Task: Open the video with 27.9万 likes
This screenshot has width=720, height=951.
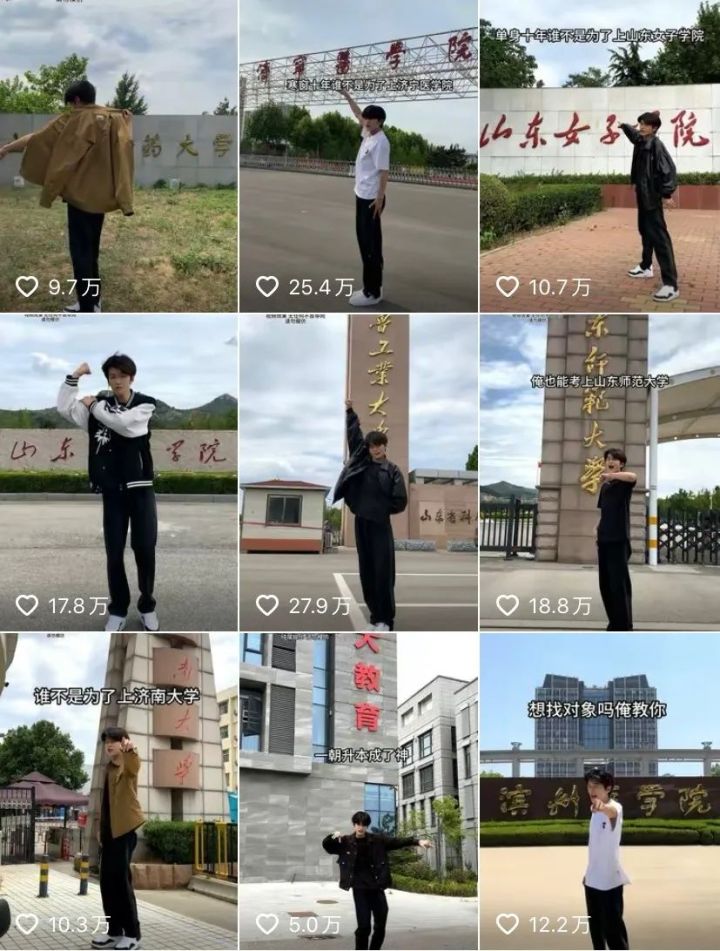Action: [358, 473]
